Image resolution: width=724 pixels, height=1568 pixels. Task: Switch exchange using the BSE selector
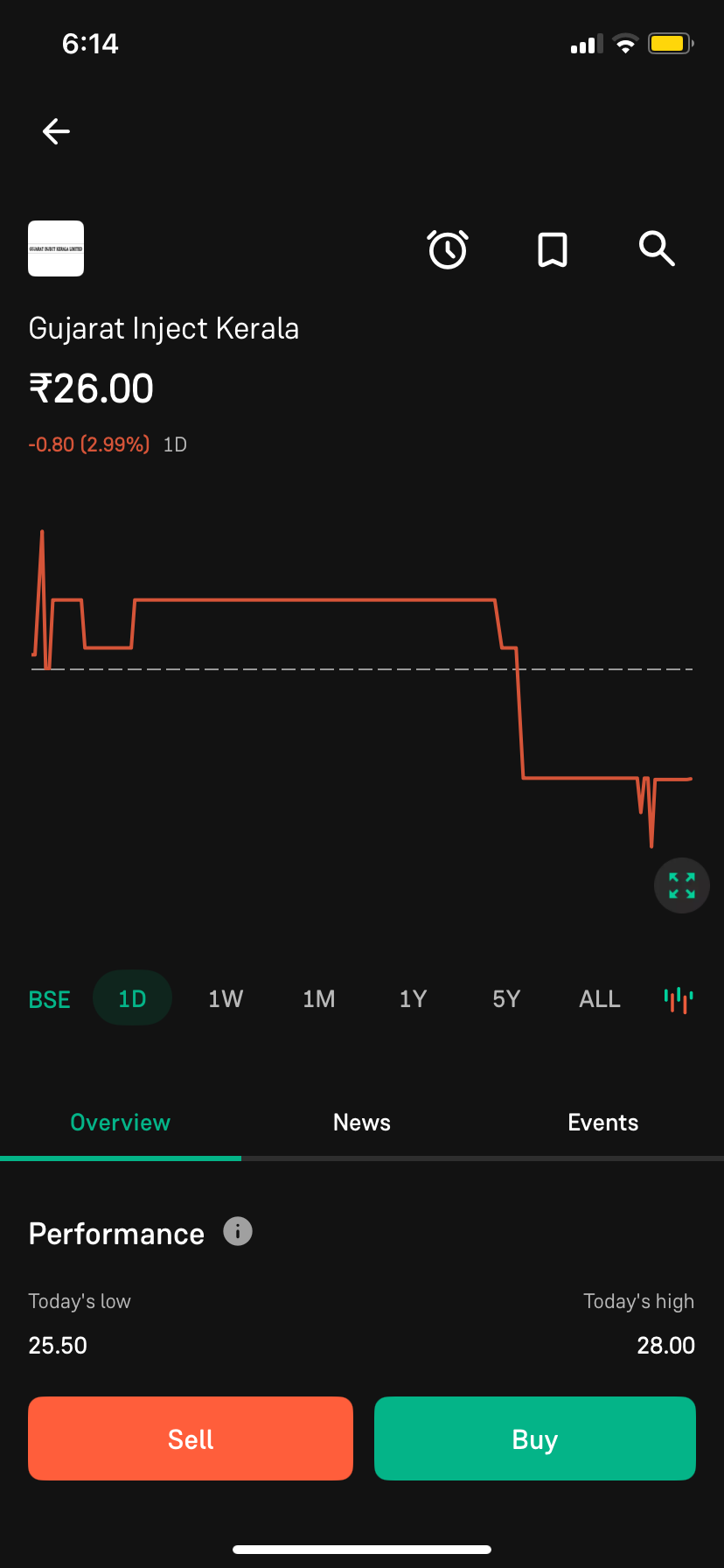(49, 999)
